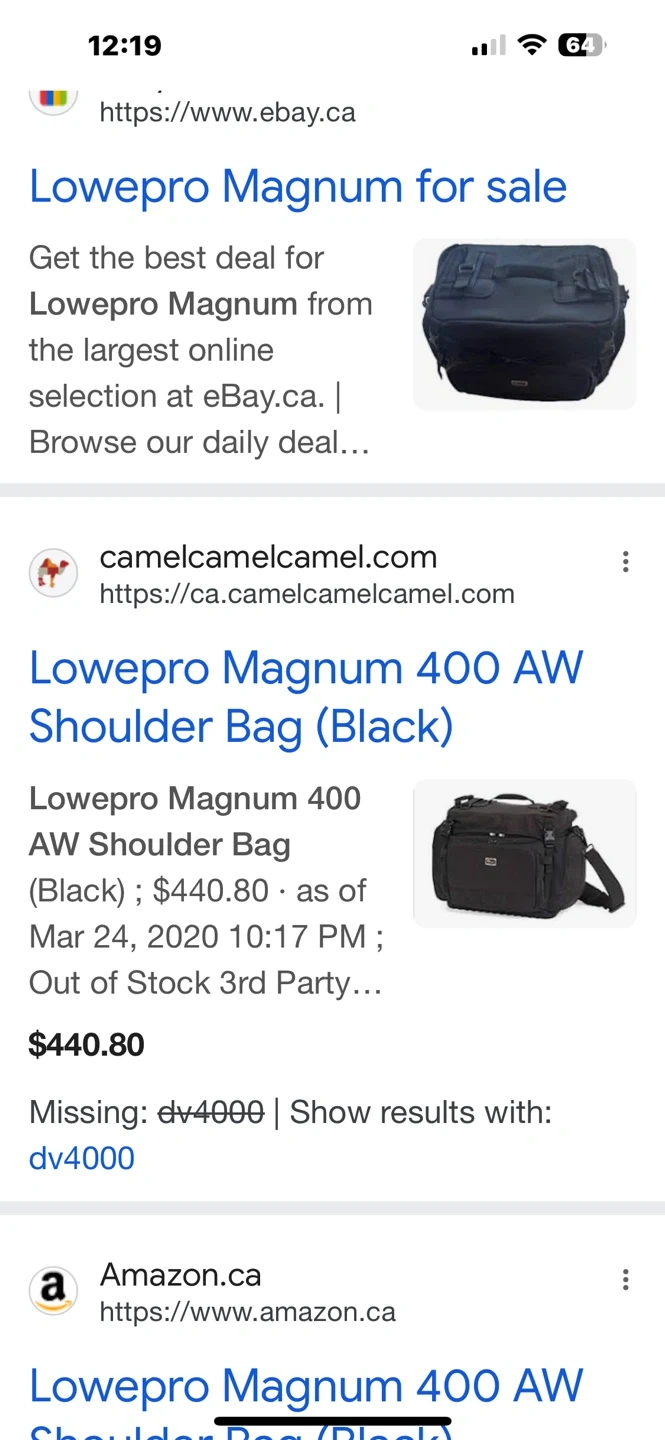Tap the camelcamelcamel bag thumbnail image

[x=524, y=854]
